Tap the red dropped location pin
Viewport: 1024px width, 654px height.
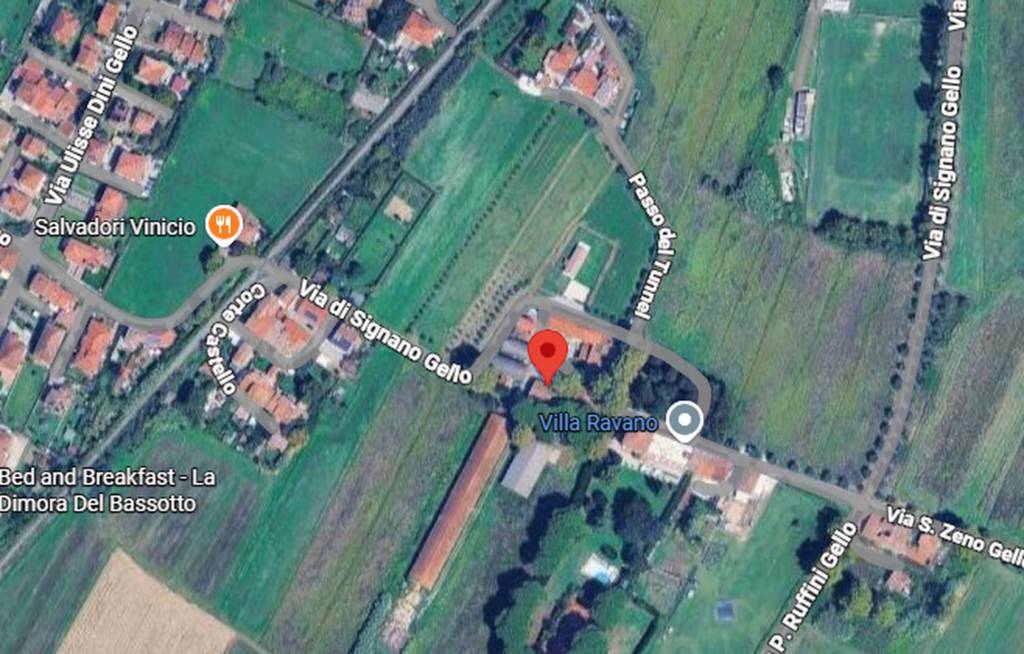tap(548, 354)
